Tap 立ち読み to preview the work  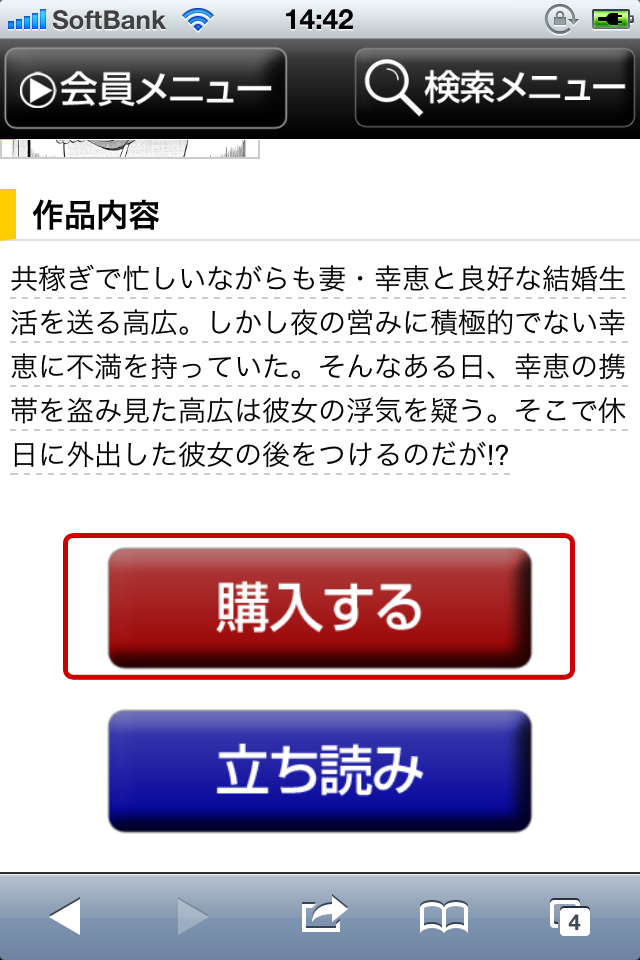(x=320, y=771)
